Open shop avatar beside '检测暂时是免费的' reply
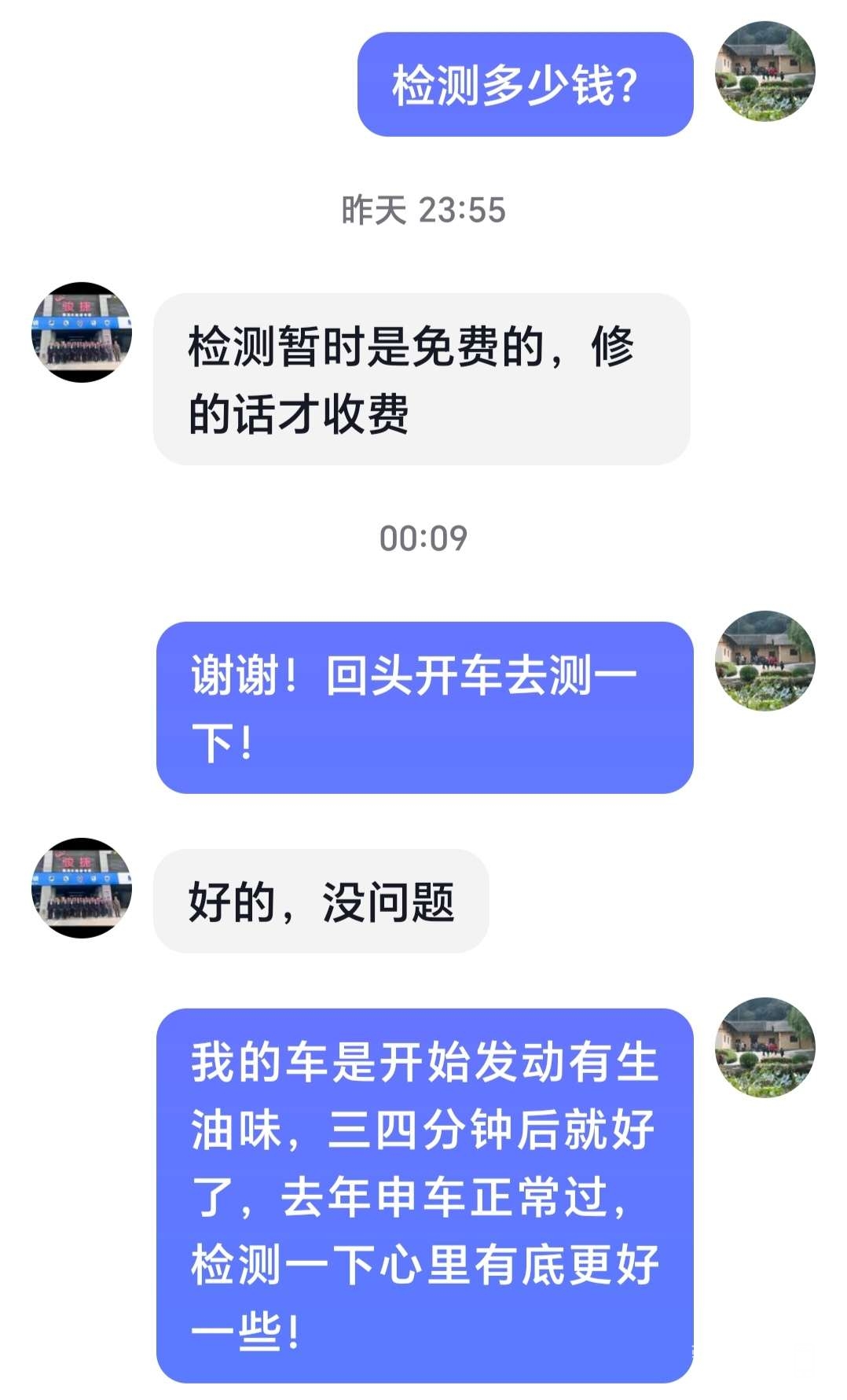Viewport: 847px width, 1400px height. (x=82, y=333)
